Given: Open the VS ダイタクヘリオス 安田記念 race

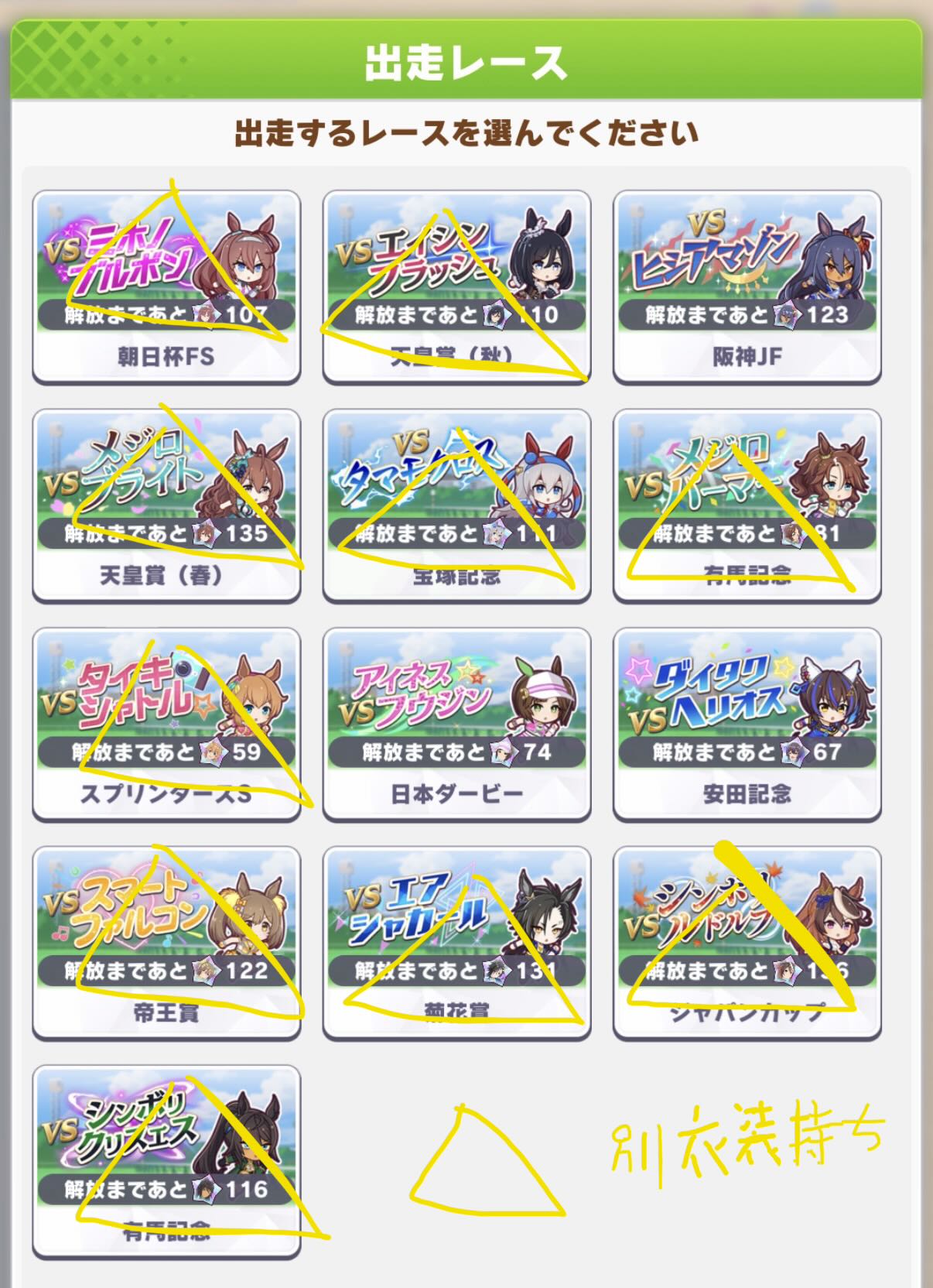Looking at the screenshot, I should [747, 724].
